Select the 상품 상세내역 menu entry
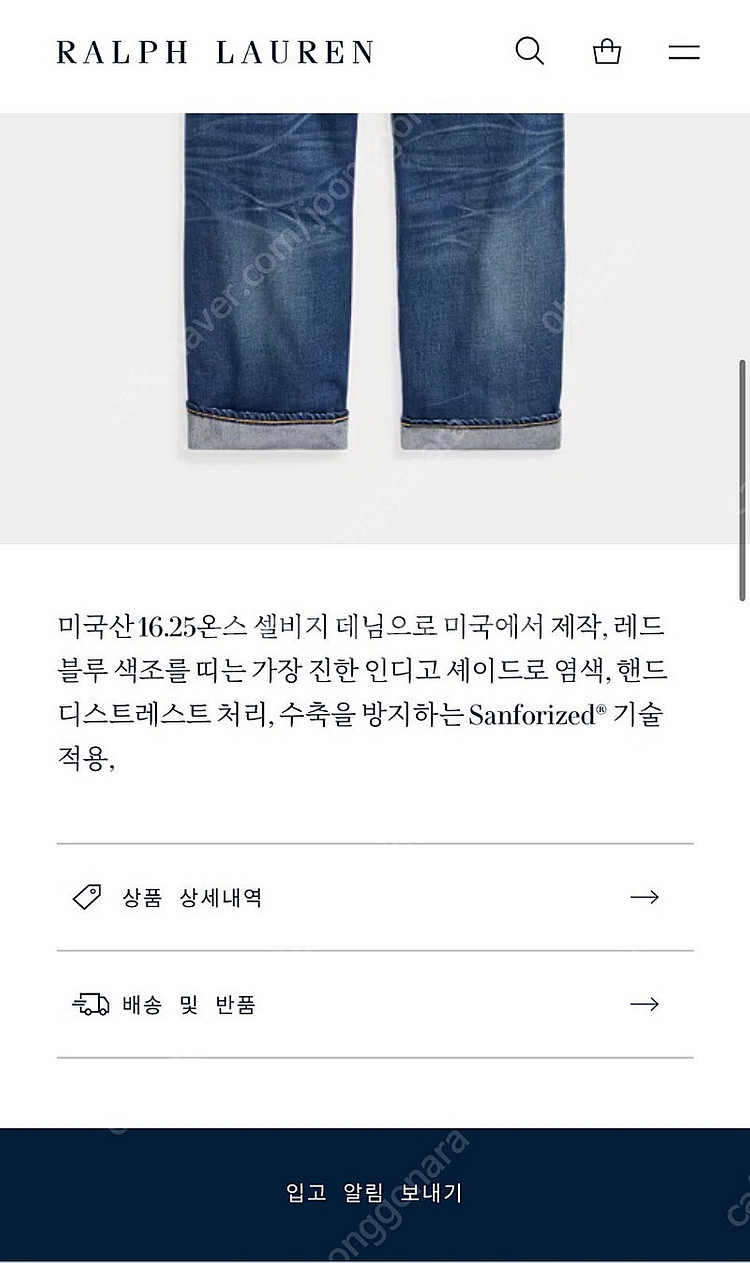Screen dimensions: 750x1263 [190, 897]
